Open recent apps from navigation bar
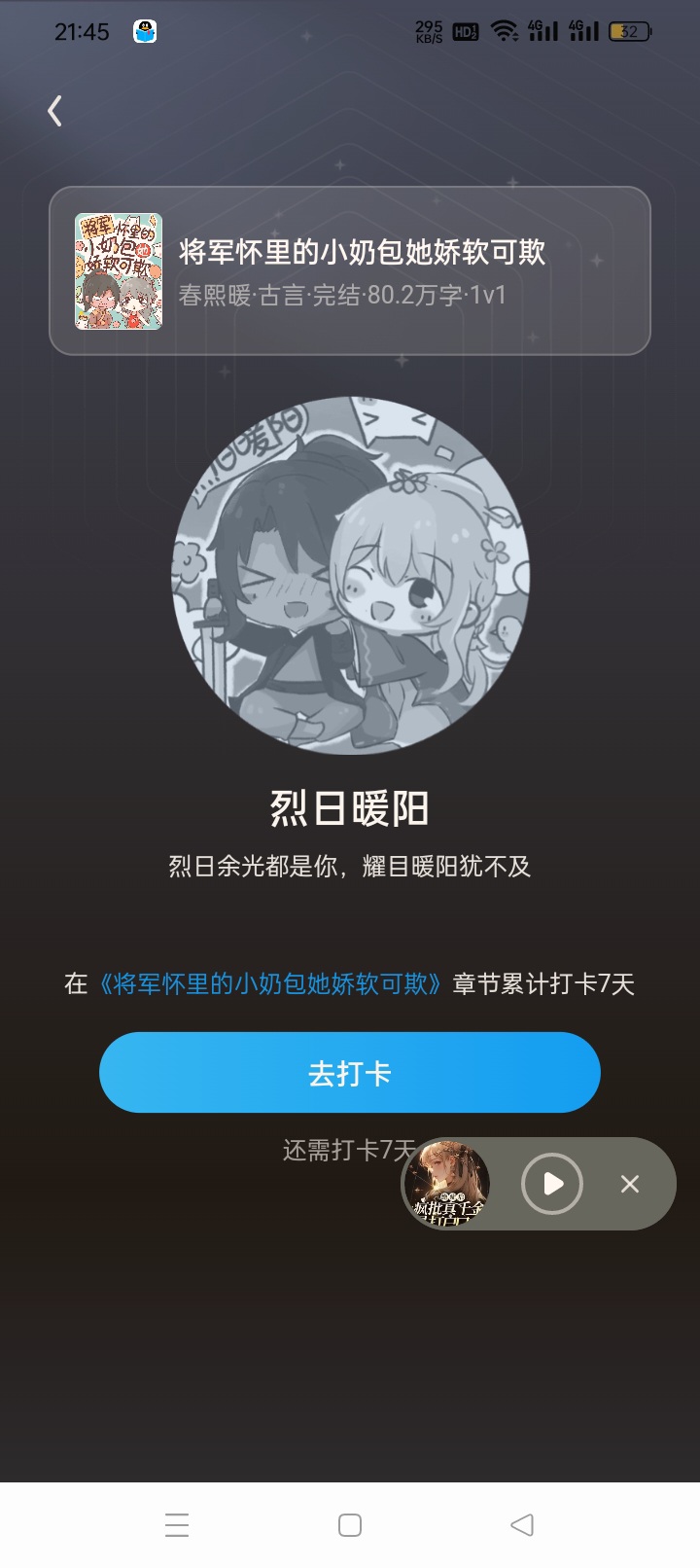700x1568 pixels. coord(177,1524)
